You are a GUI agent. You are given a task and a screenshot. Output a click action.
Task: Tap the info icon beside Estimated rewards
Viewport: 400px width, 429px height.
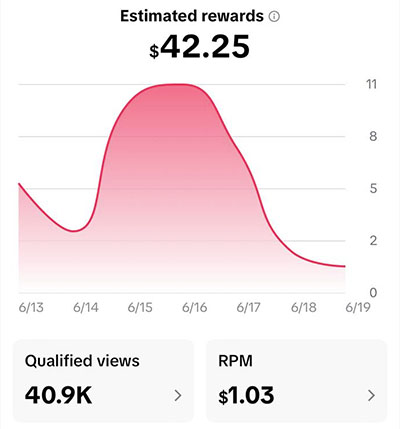(274, 16)
